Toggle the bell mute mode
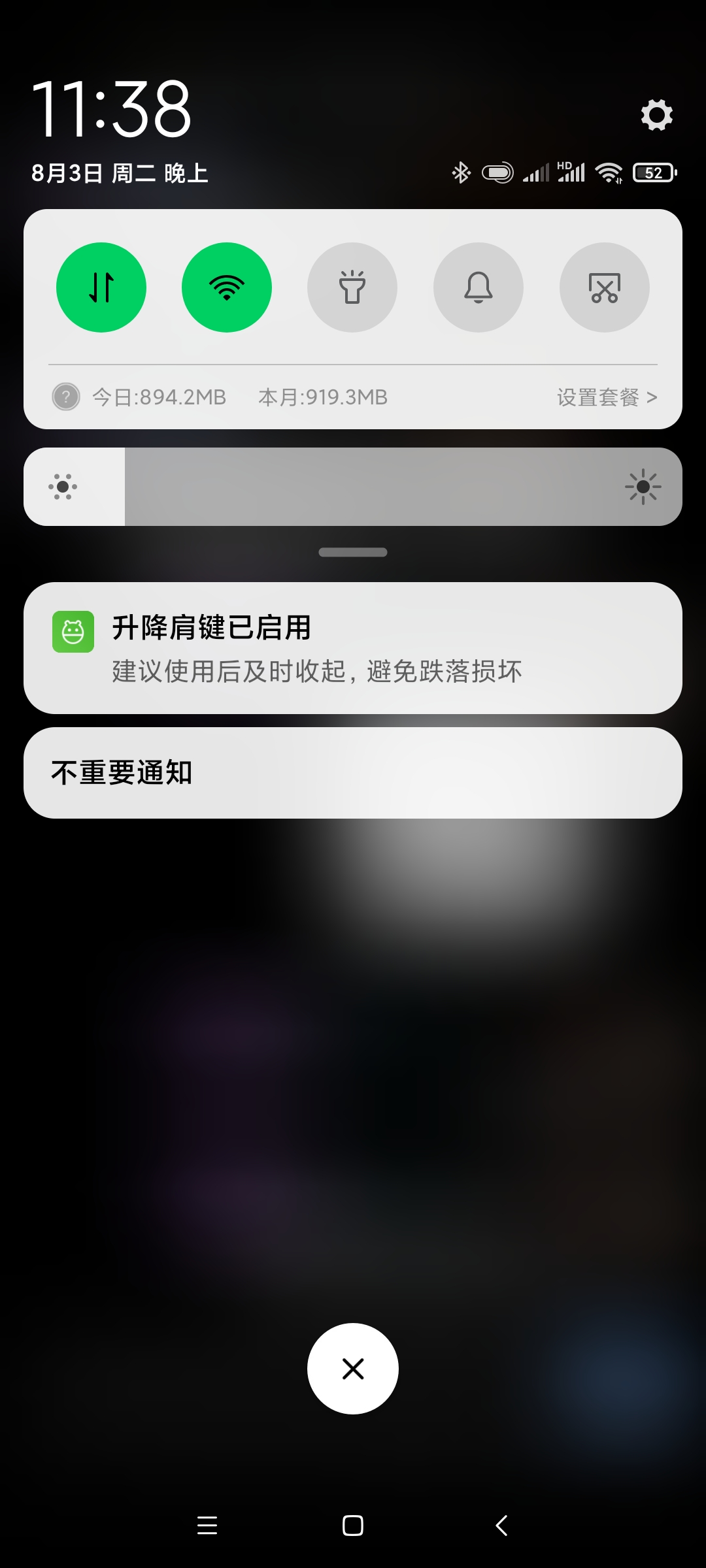Screen dimensions: 706x1568 click(479, 287)
